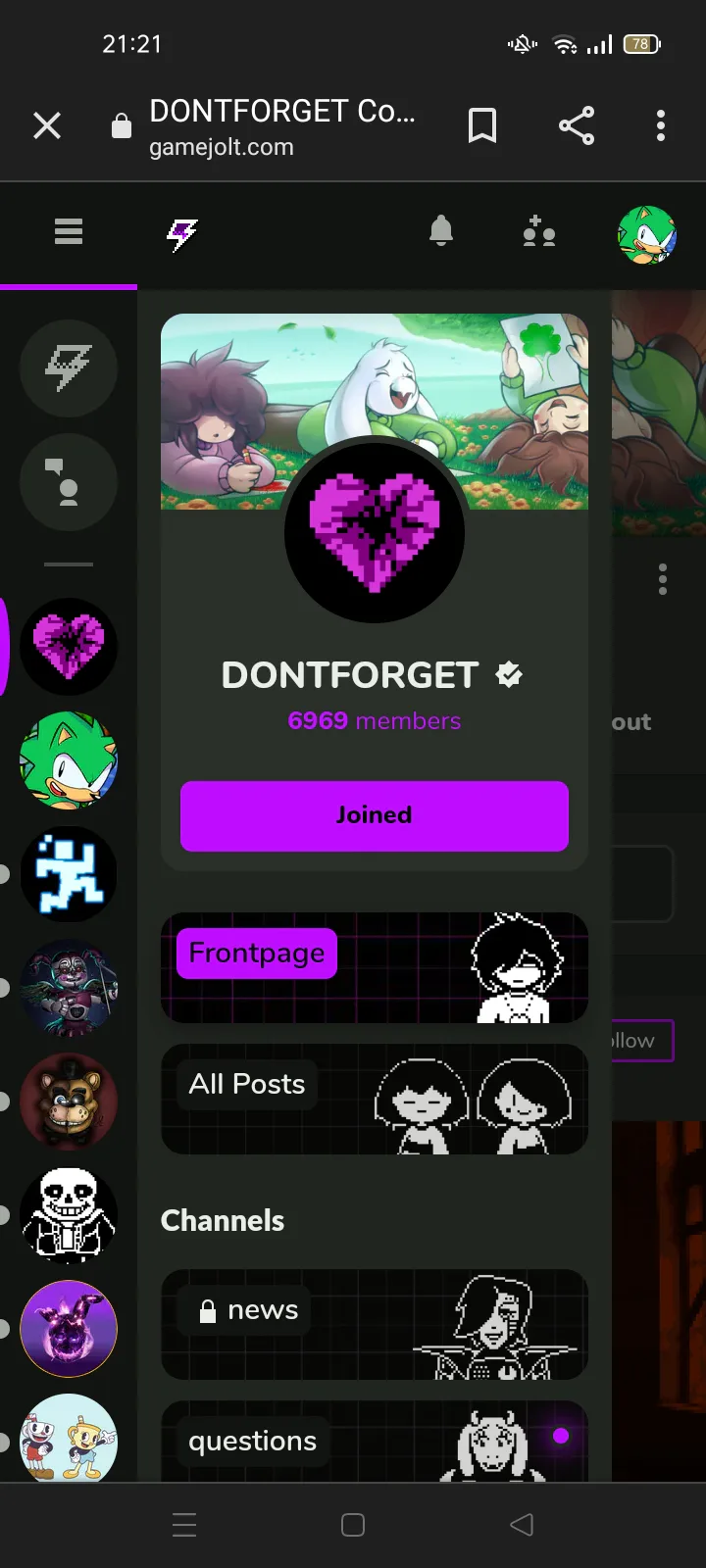
Task: Close the browser tab
Action: pos(47,125)
